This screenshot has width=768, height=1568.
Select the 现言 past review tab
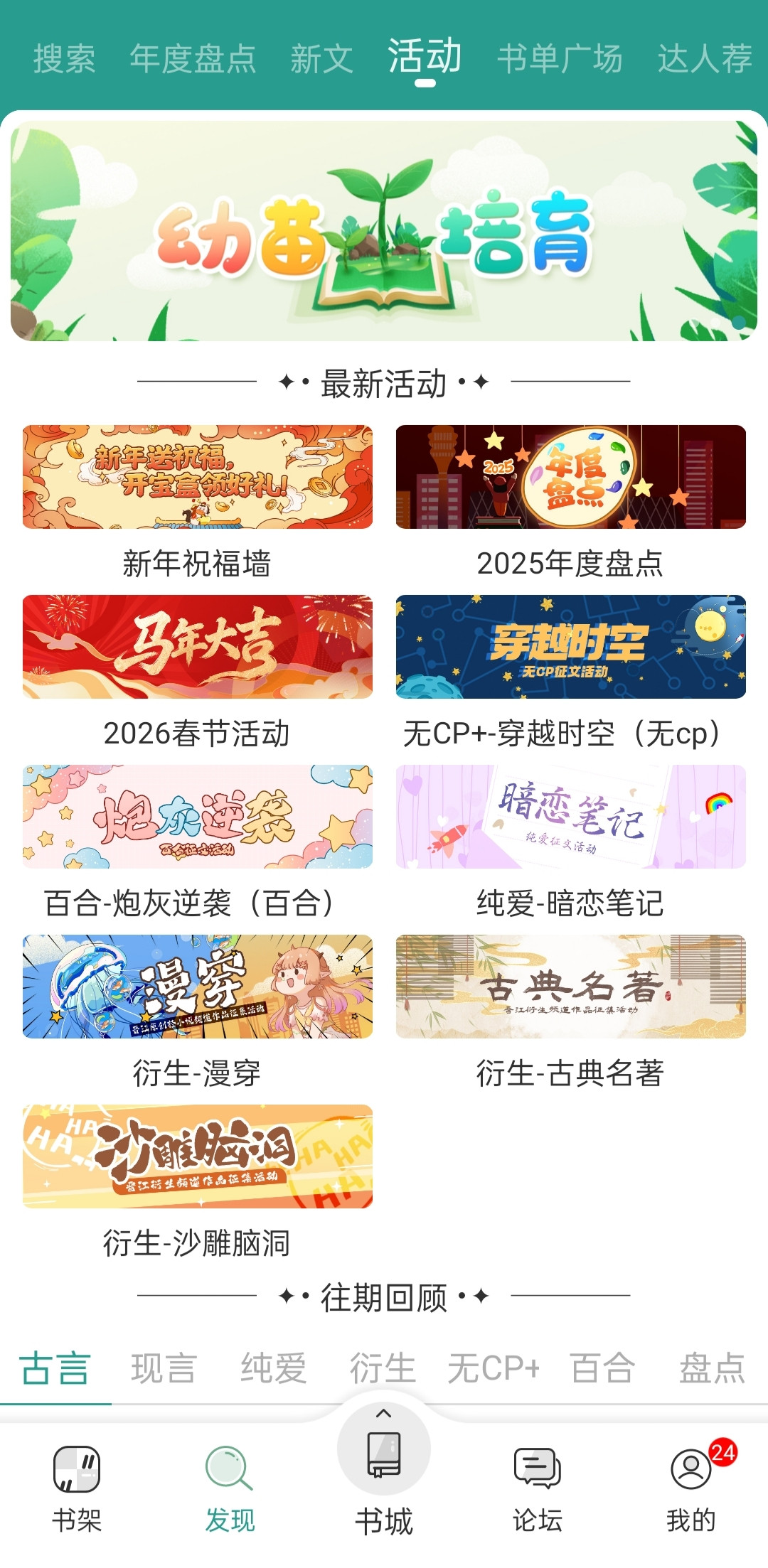[164, 1368]
